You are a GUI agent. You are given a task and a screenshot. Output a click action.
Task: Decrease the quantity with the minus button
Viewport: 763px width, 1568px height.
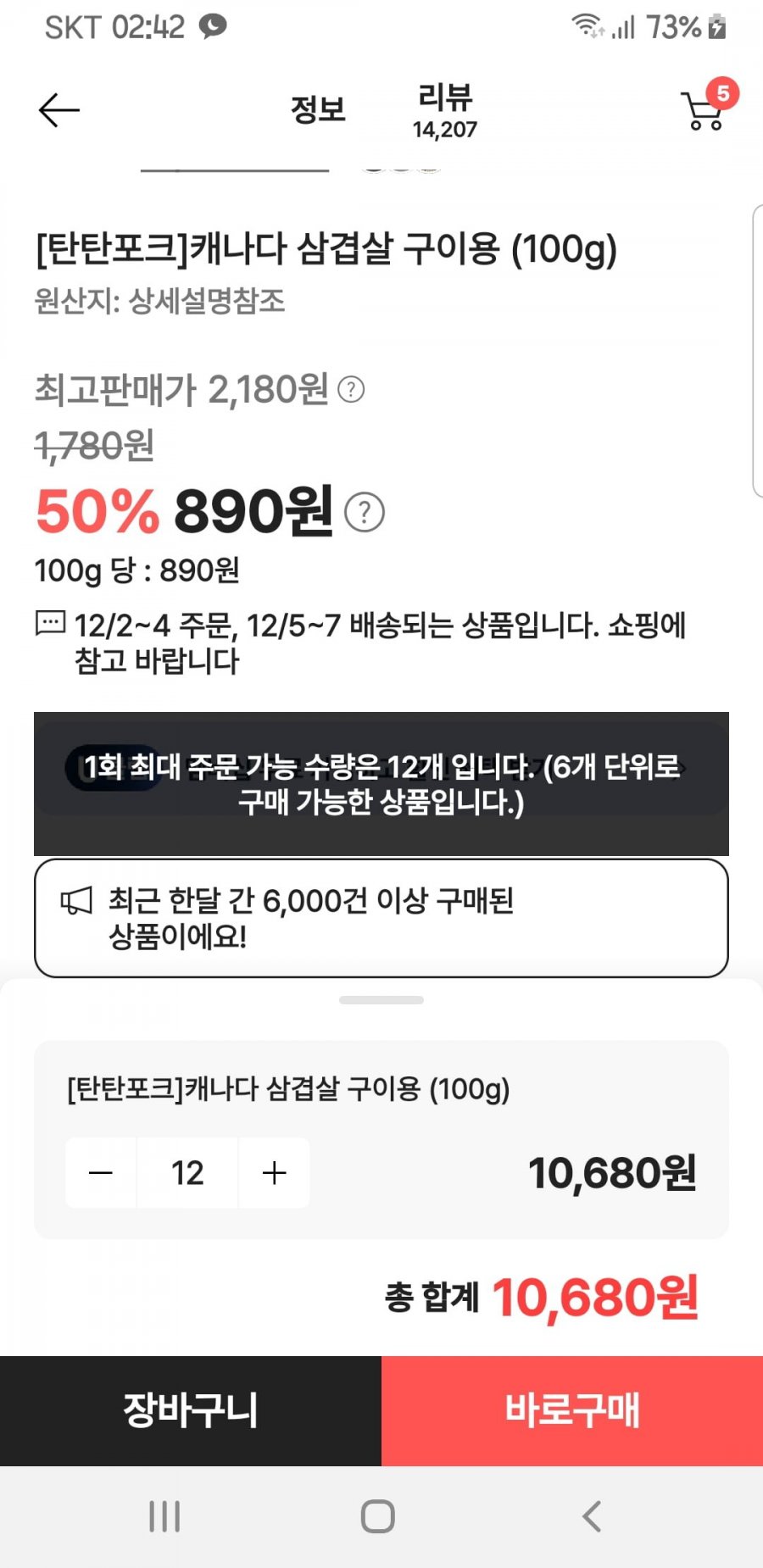click(x=101, y=1173)
